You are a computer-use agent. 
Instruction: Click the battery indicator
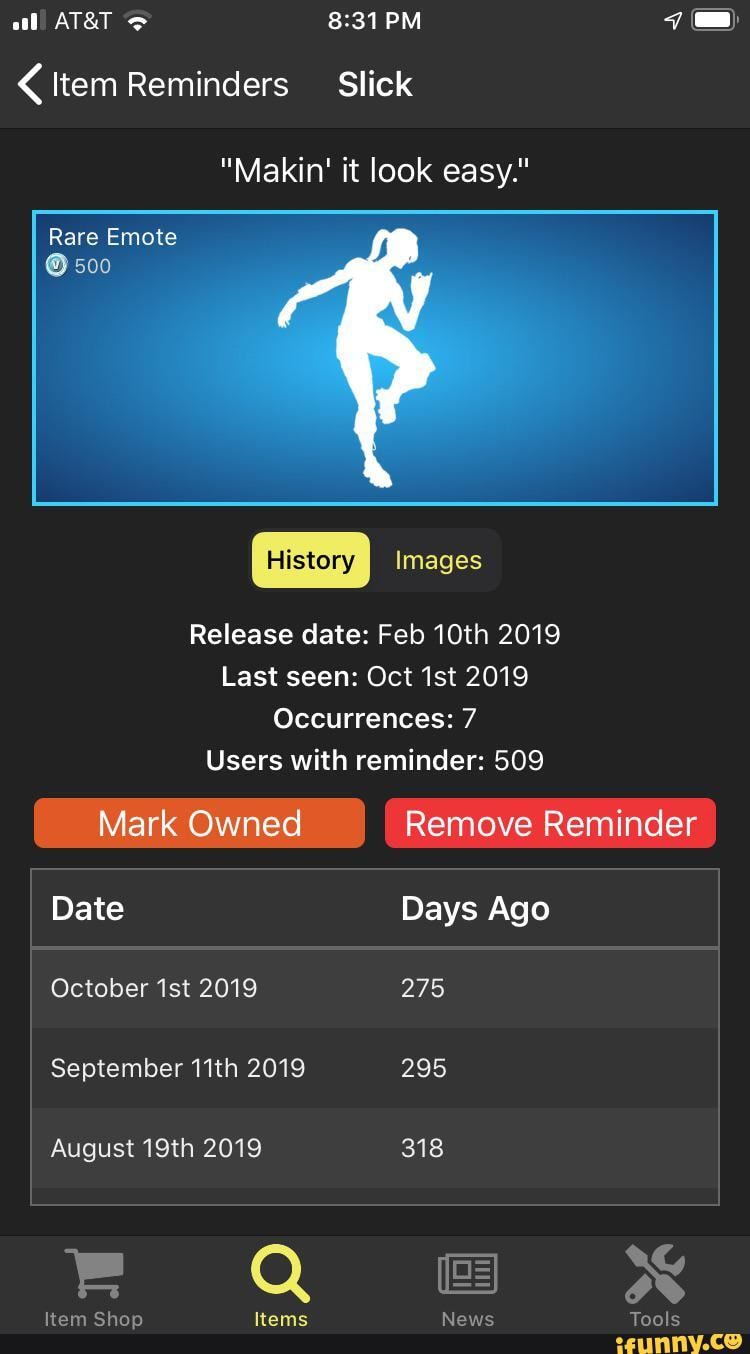(712, 18)
